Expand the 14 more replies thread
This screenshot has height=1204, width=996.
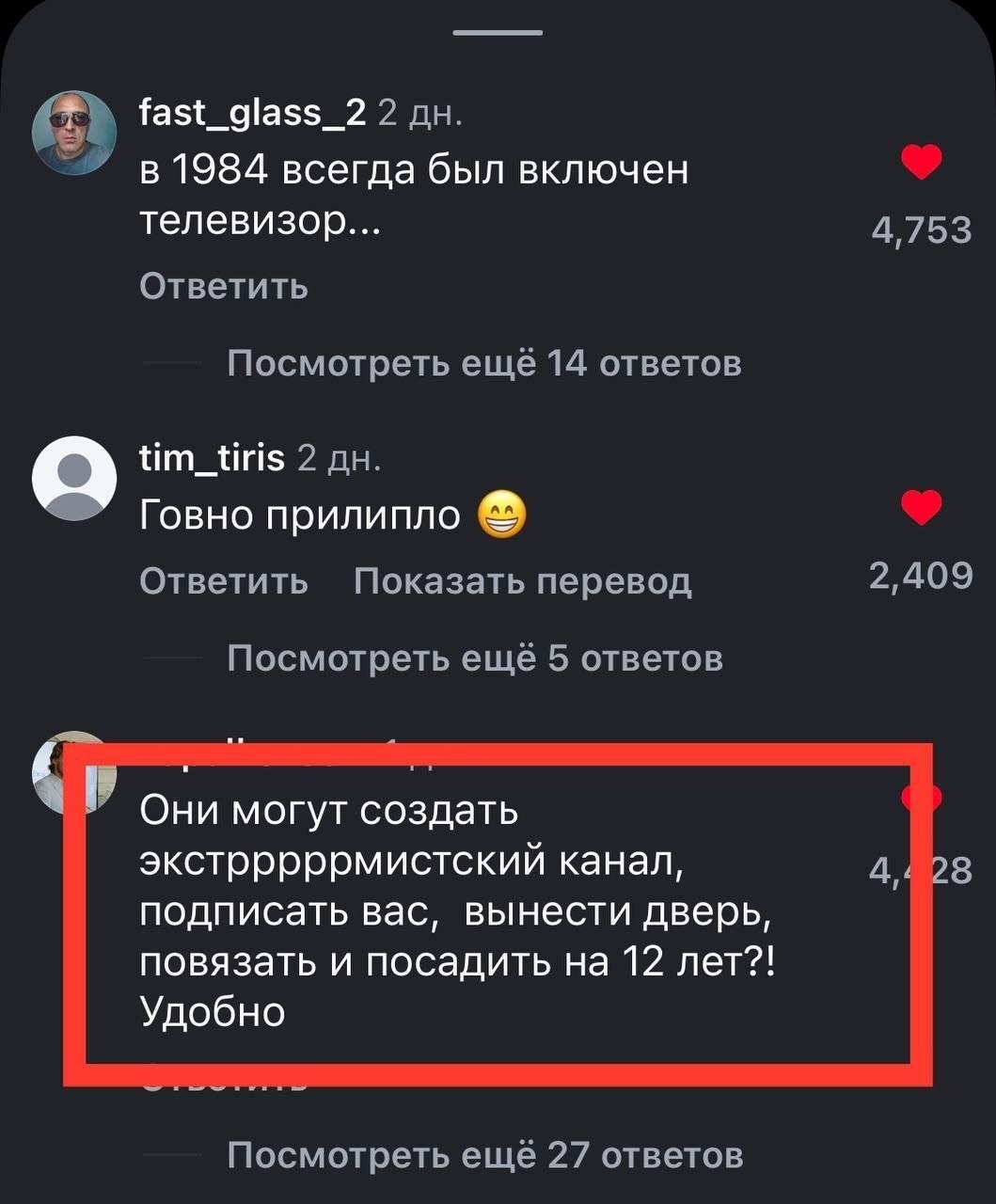484,362
